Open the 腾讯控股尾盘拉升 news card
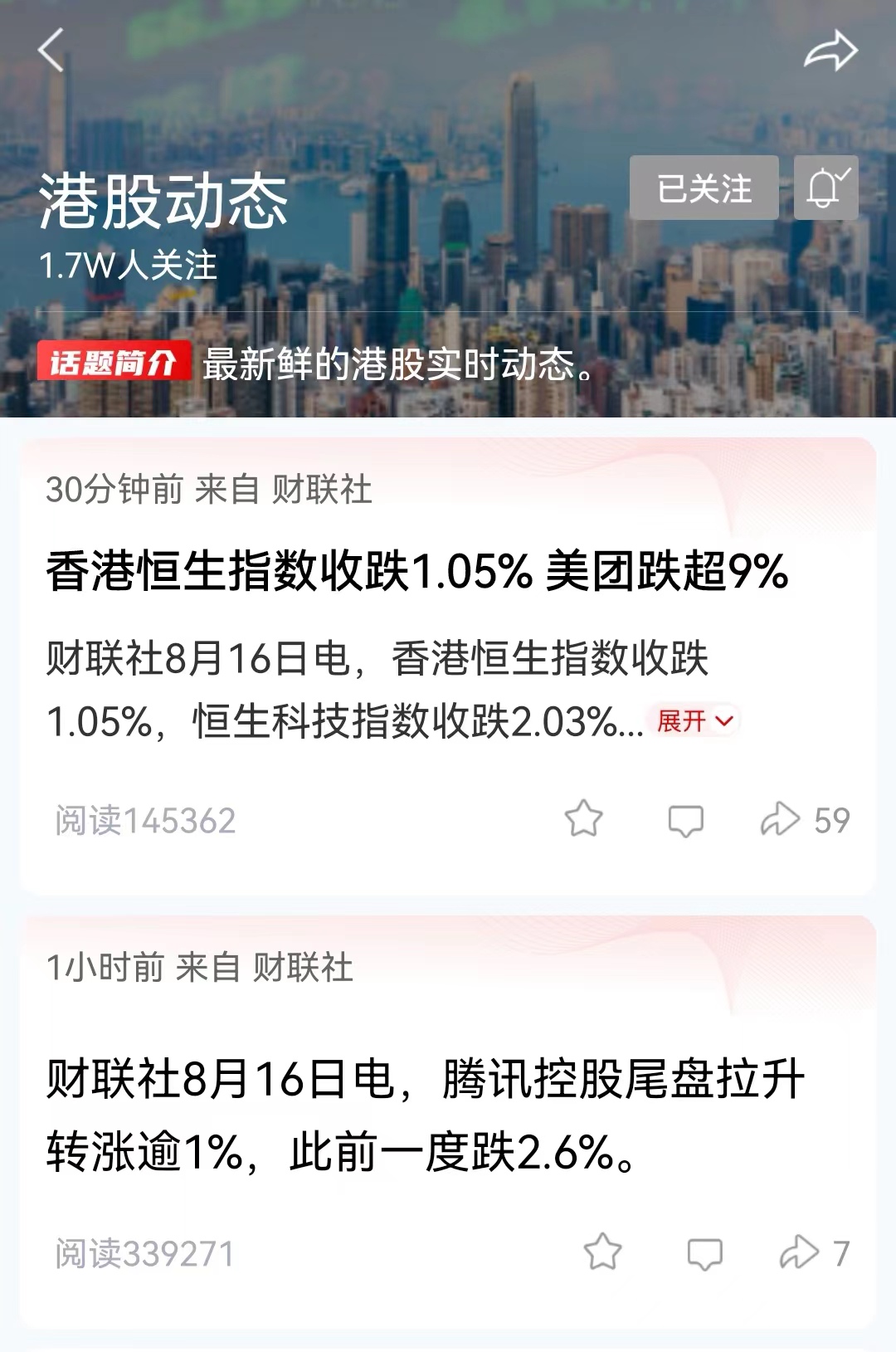Viewport: 896px width, 1352px height. 425,1115
